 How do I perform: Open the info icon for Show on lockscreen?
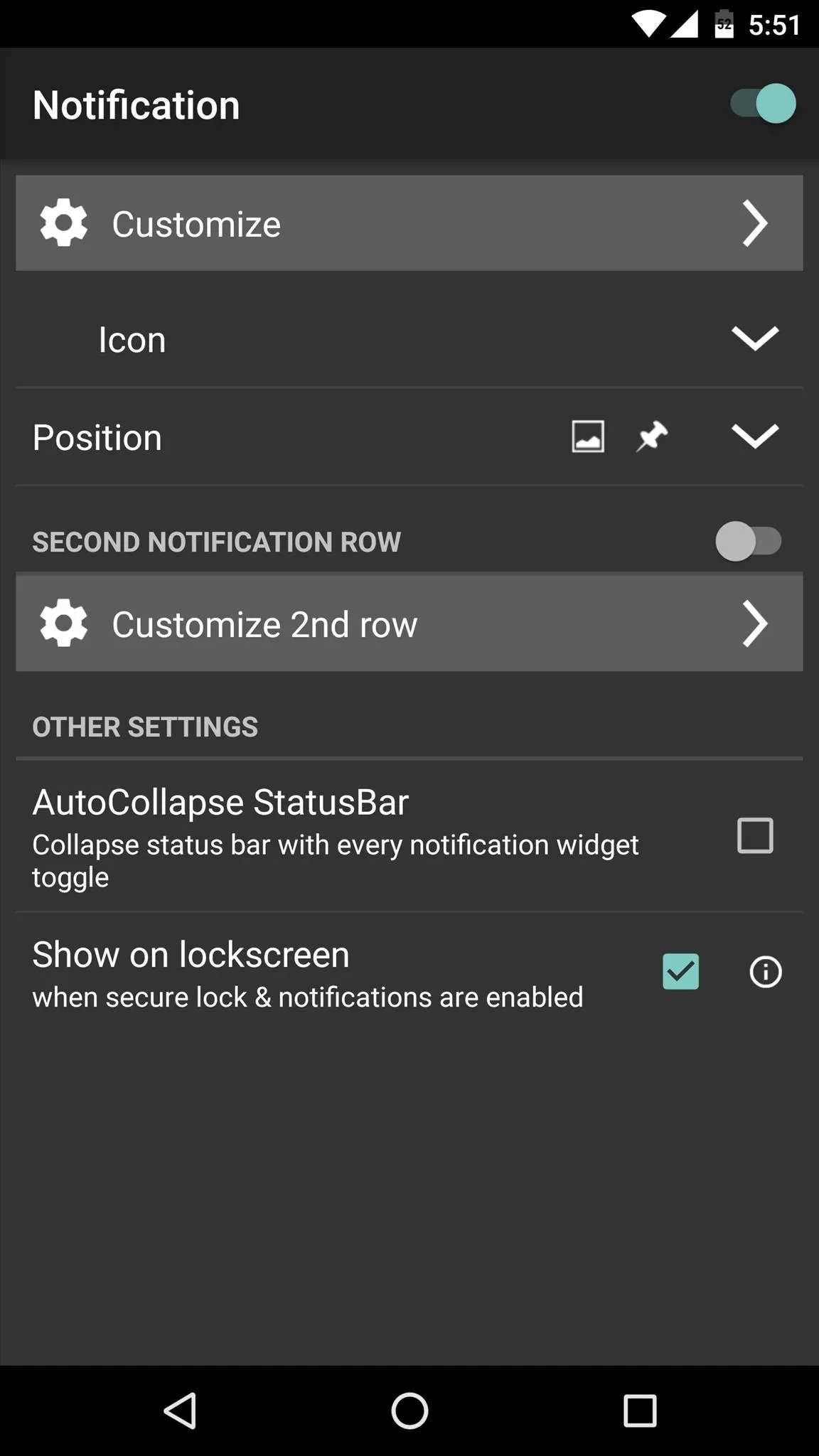[766, 972]
